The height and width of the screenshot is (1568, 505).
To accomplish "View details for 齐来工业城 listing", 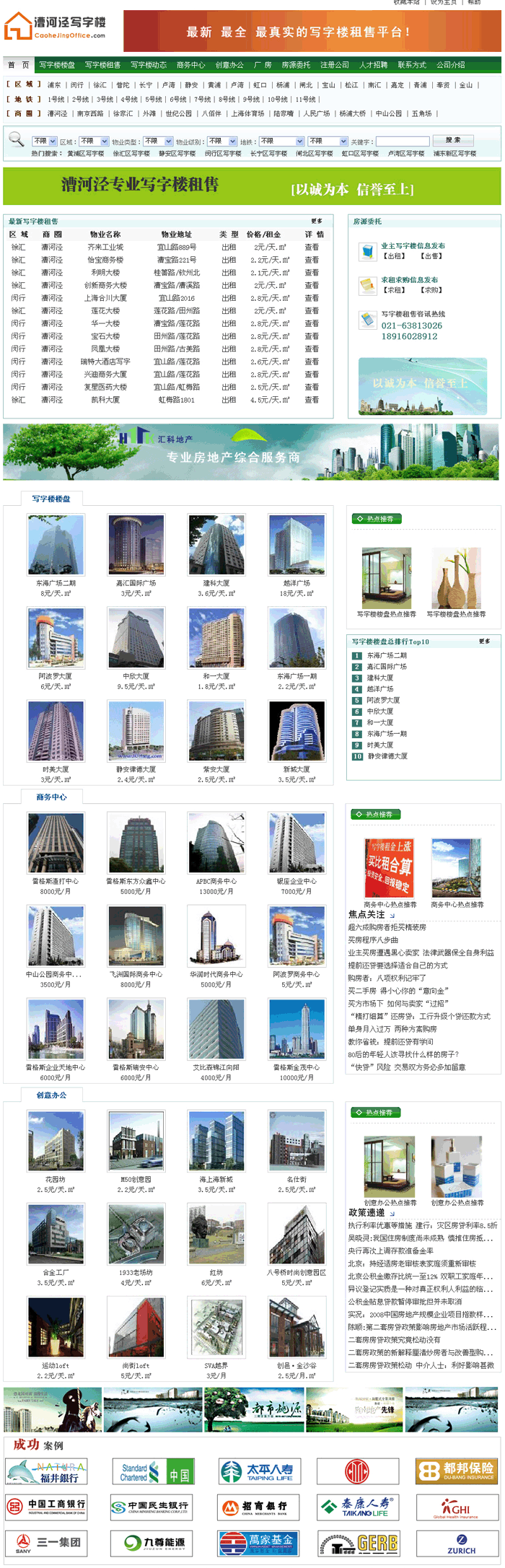I will (312, 247).
